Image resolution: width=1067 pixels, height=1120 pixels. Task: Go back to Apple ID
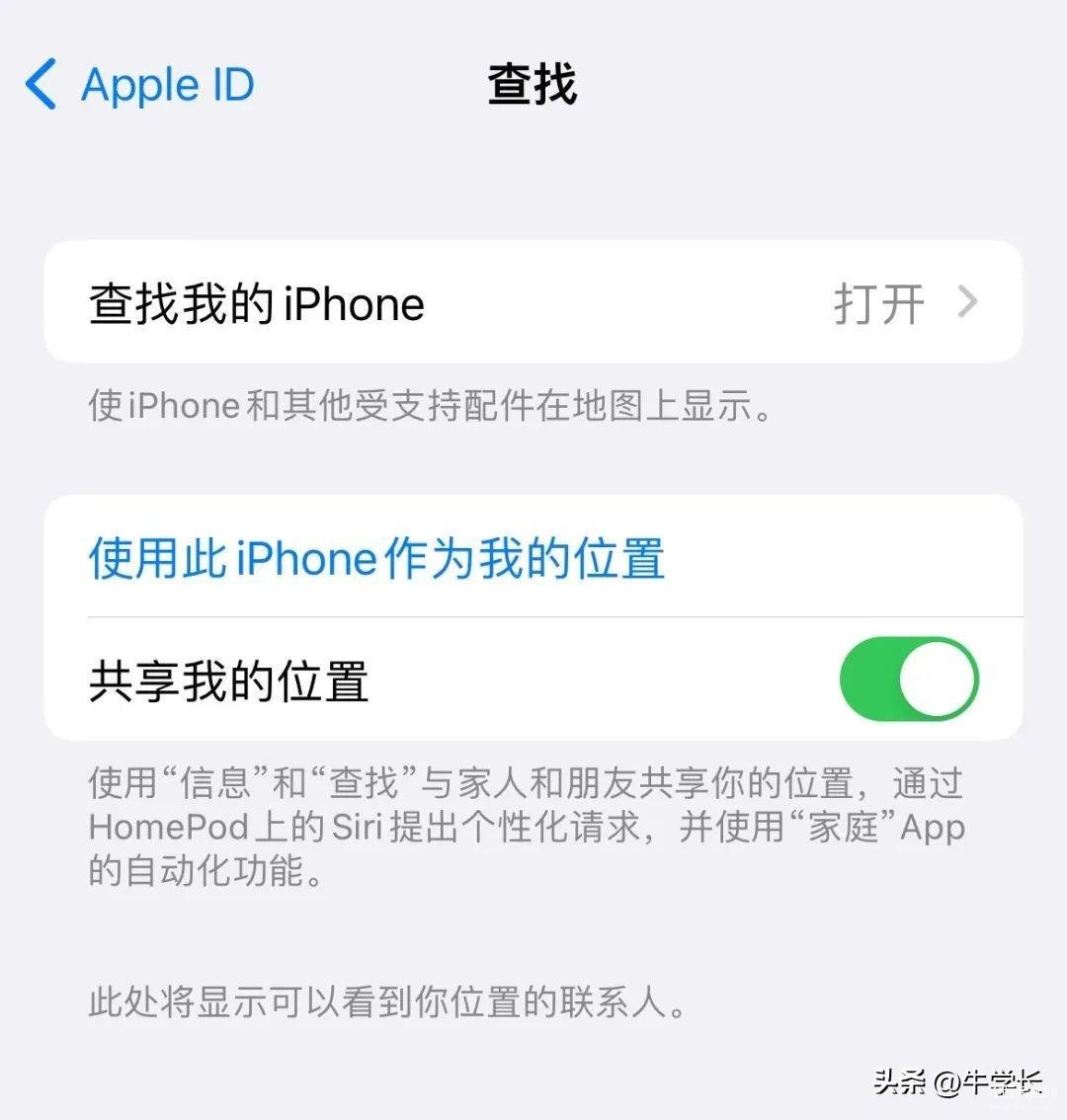coord(139,85)
